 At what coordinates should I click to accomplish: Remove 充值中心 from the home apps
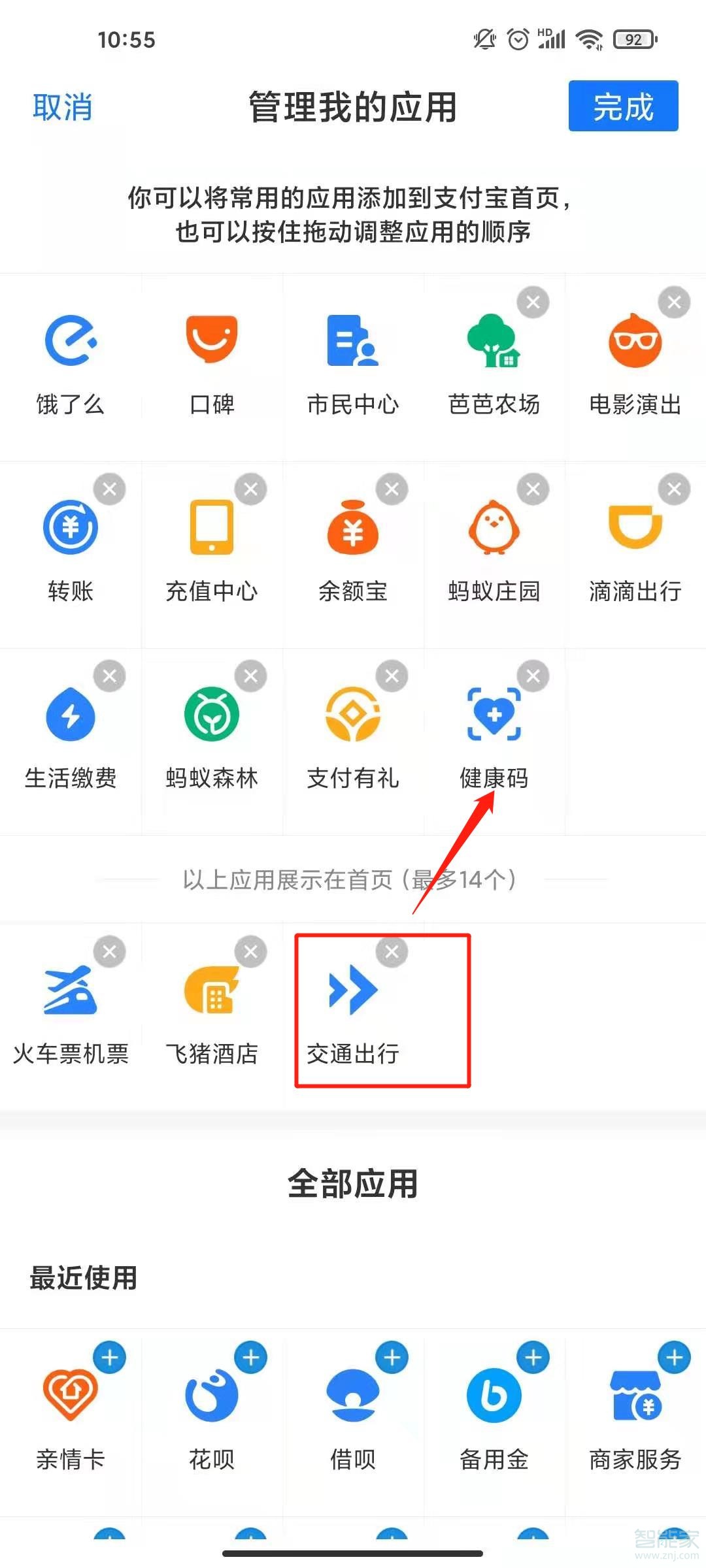251,489
